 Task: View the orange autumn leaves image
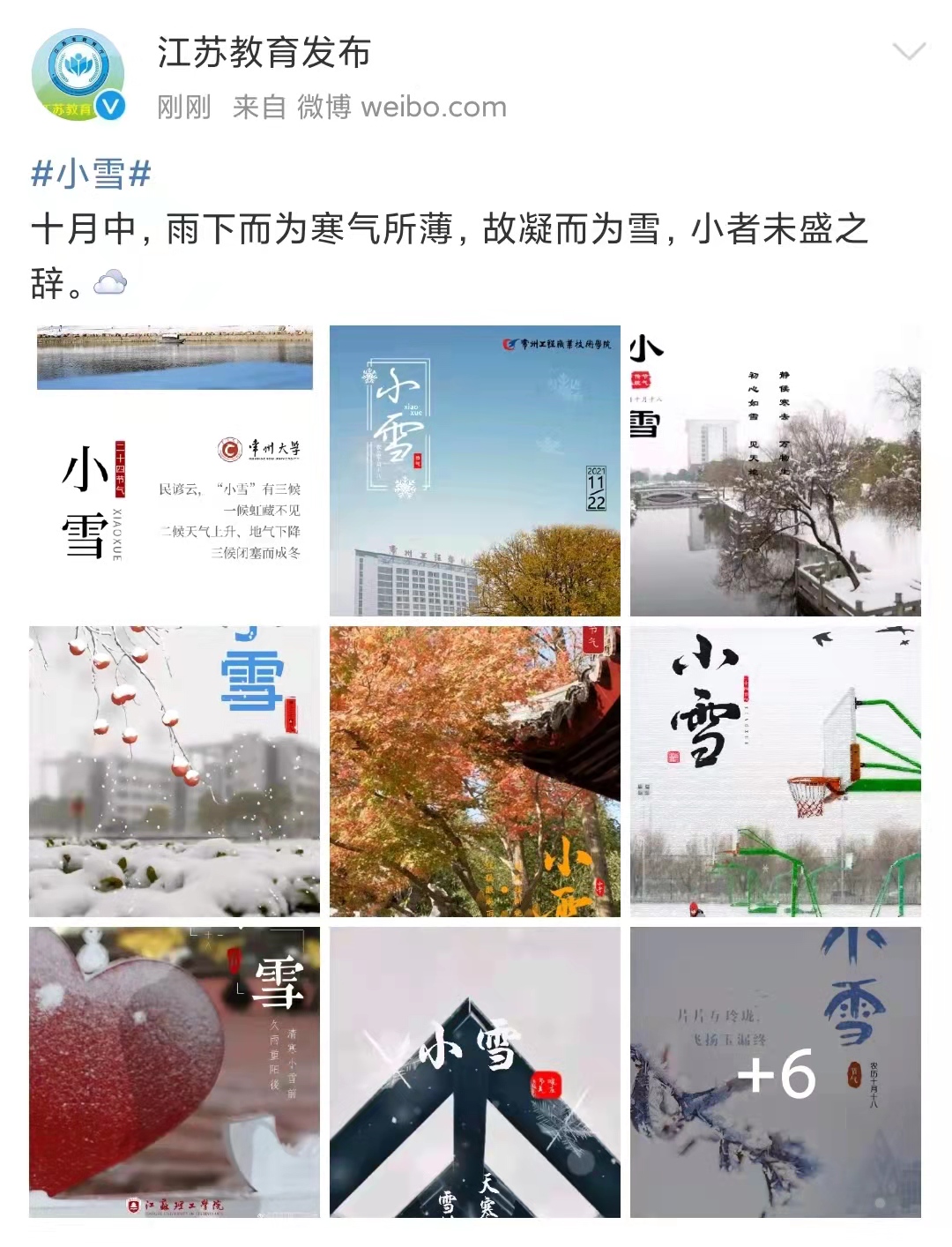click(x=475, y=772)
